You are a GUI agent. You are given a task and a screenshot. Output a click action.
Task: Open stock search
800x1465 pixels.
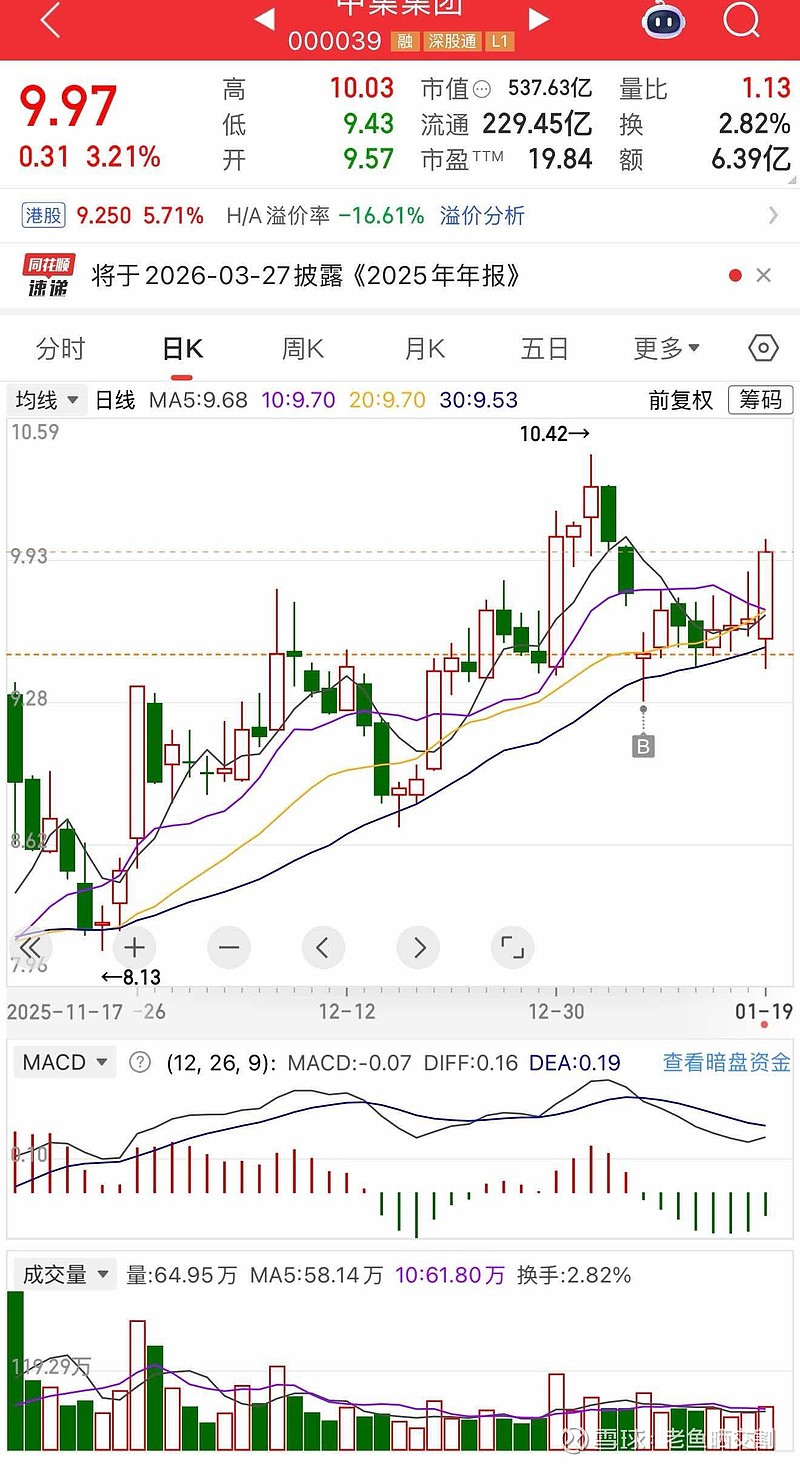(741, 20)
